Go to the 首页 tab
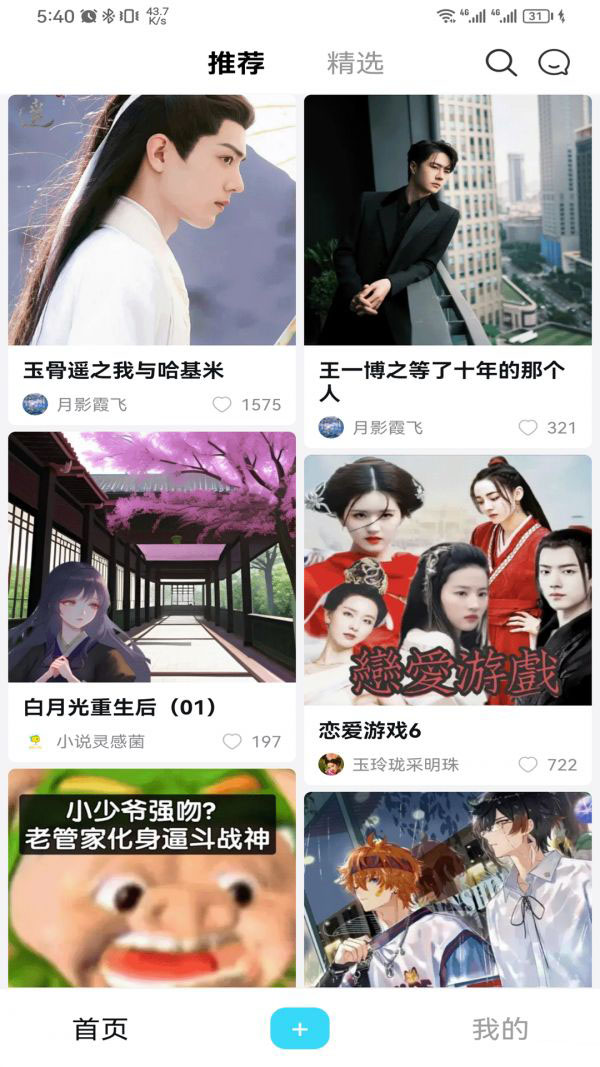 point(100,1029)
